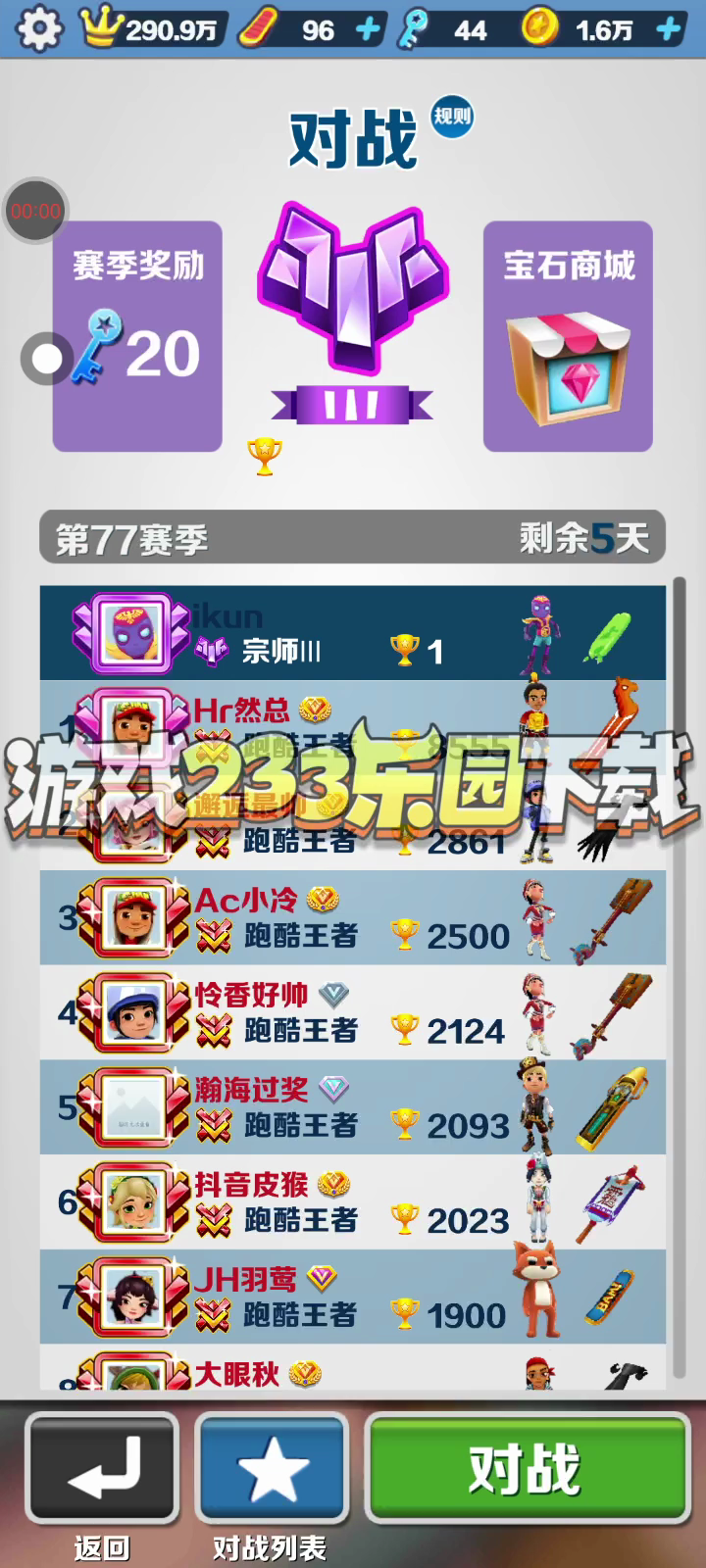
Task: View JH羽莺's ranking row
Action: [353, 1298]
